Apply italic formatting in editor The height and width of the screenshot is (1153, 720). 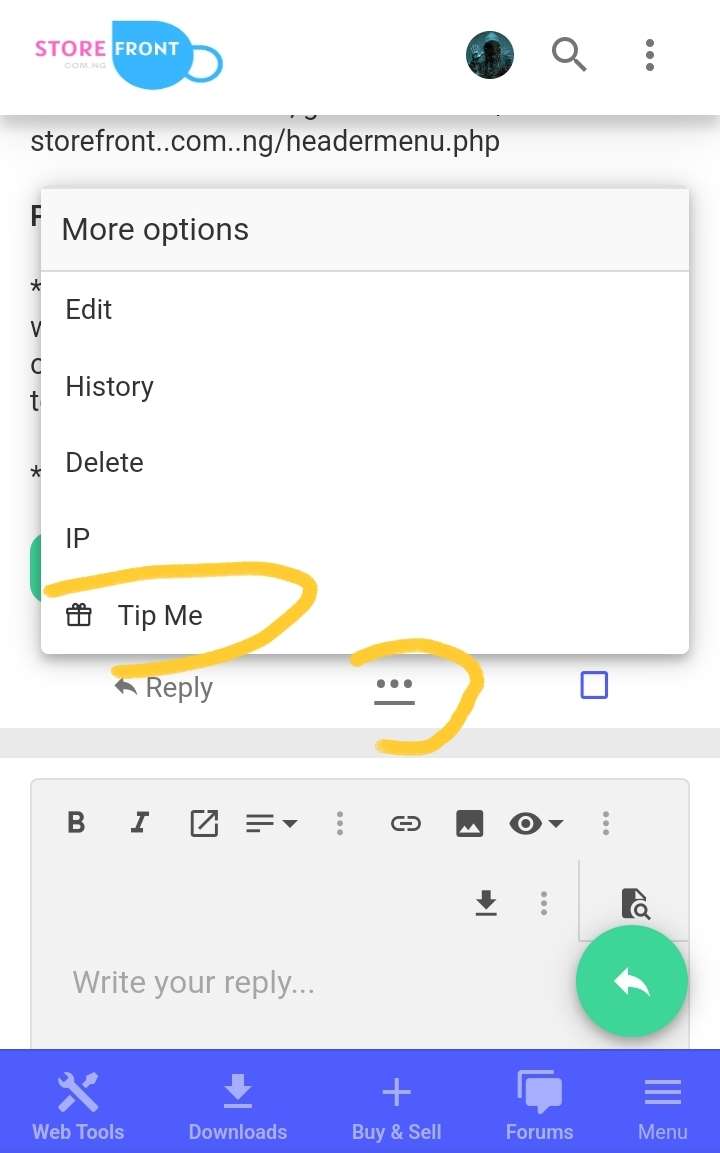pyautogui.click(x=140, y=823)
